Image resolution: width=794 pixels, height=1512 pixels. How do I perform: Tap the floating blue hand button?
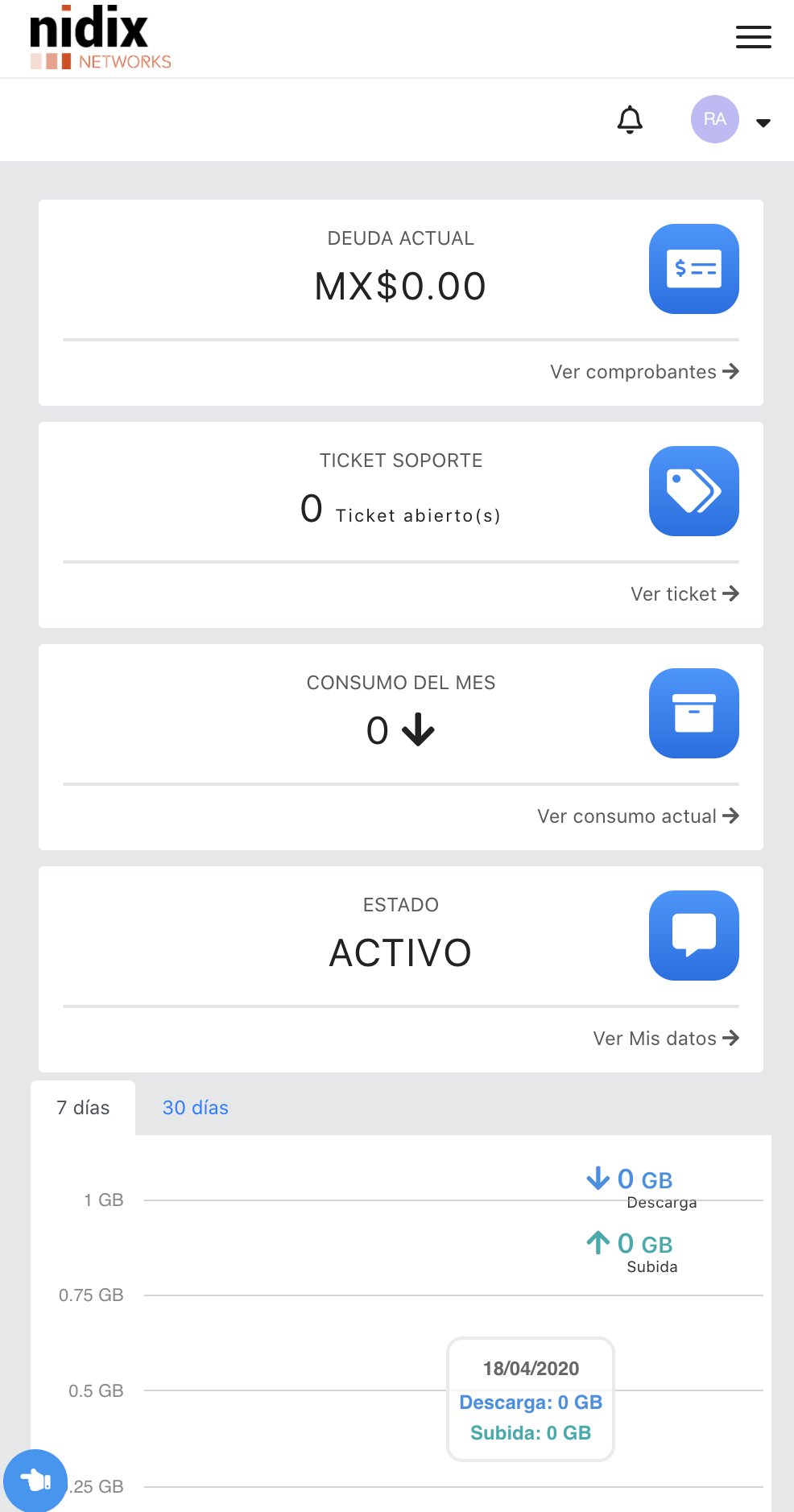(x=35, y=1480)
